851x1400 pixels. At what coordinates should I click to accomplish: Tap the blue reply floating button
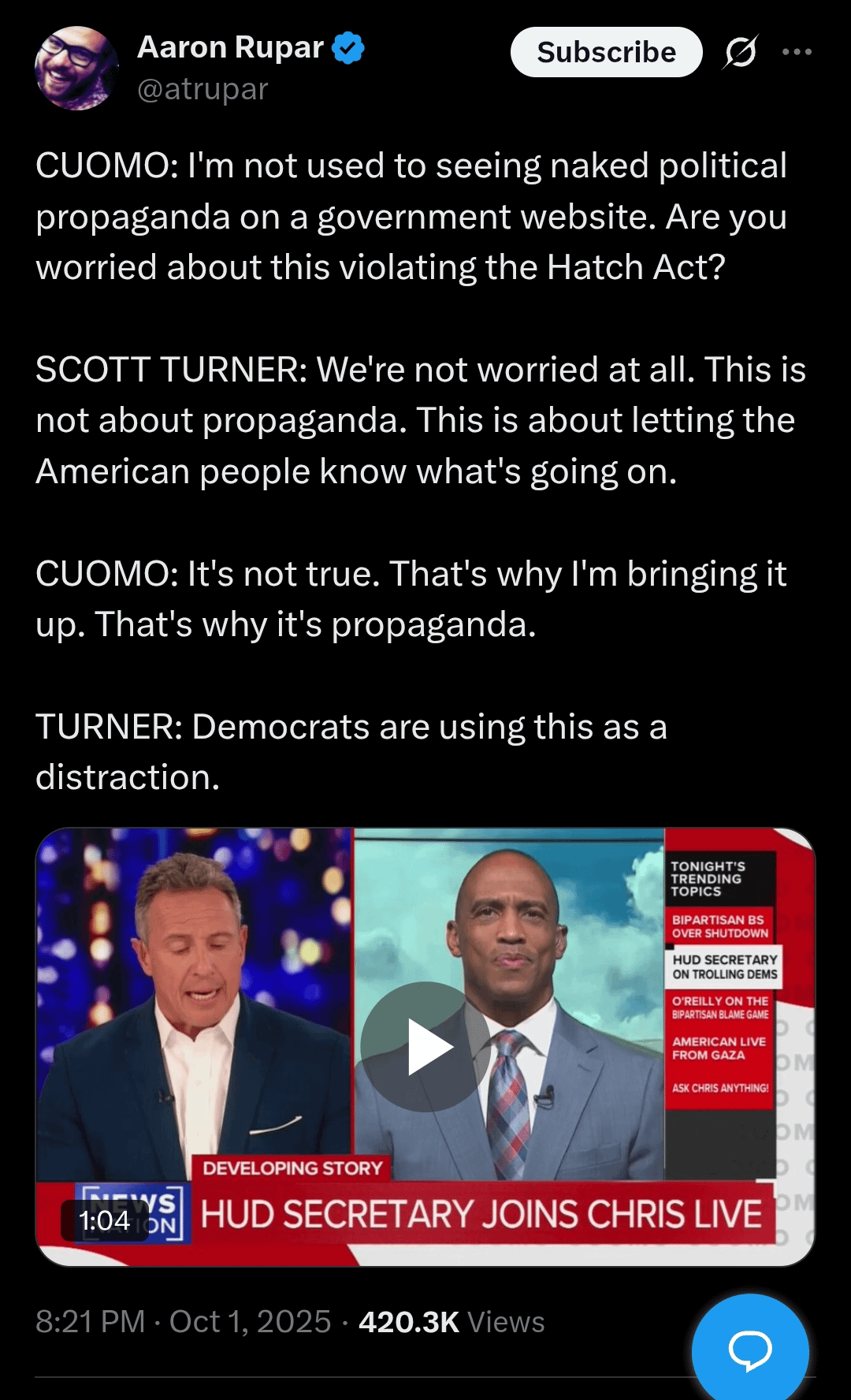[749, 1350]
